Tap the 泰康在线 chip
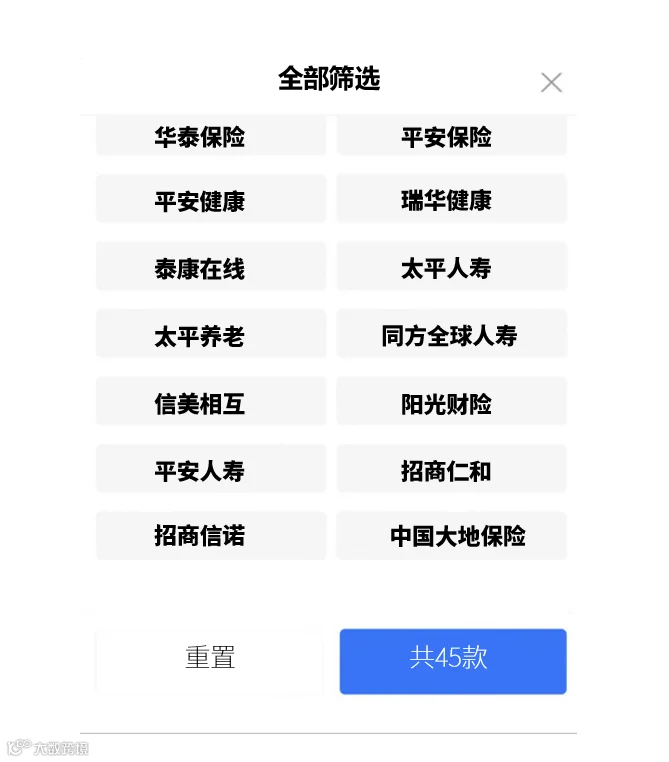 211,266
